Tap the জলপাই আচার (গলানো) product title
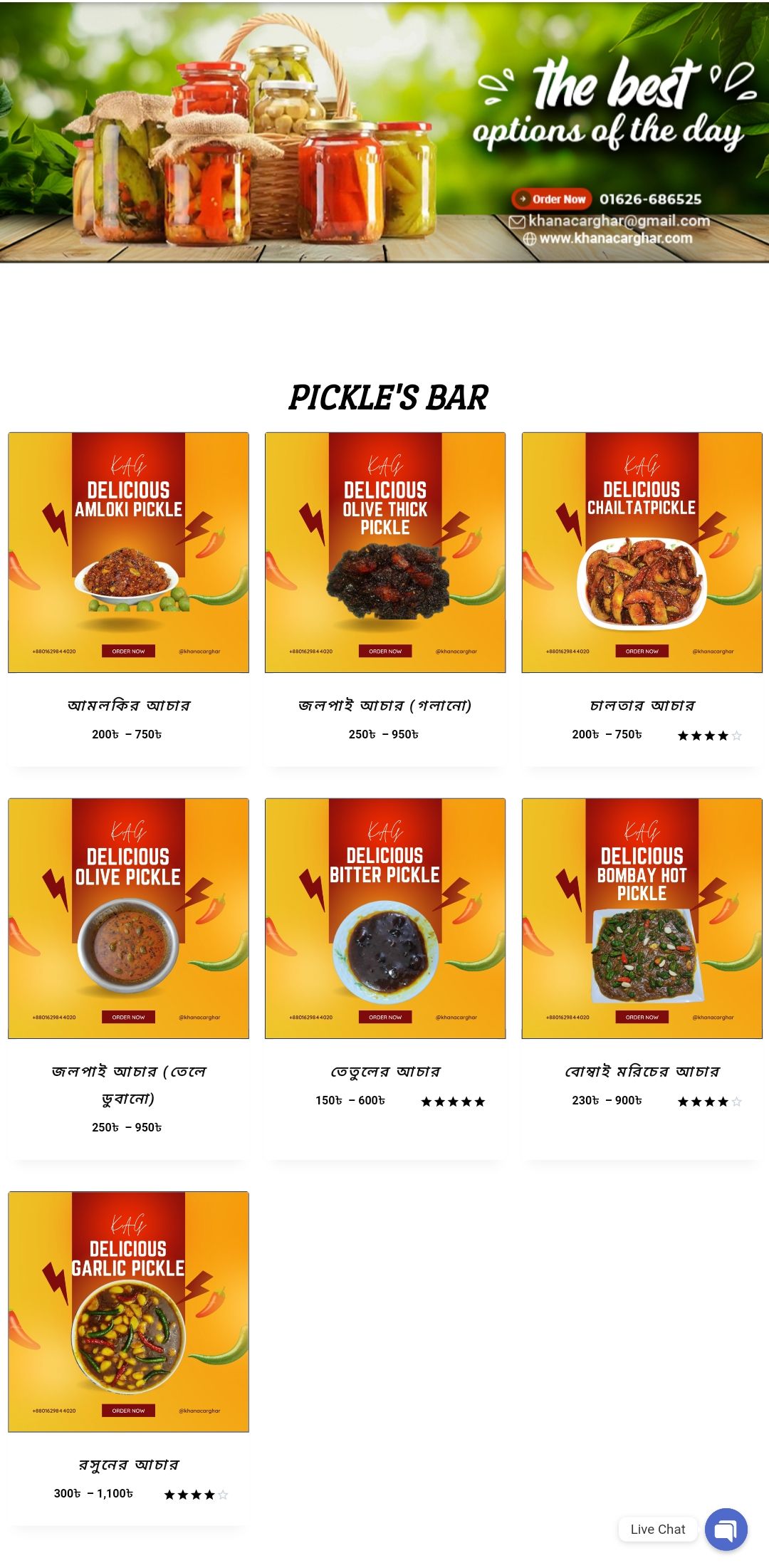The height and width of the screenshot is (1568, 769). click(385, 706)
